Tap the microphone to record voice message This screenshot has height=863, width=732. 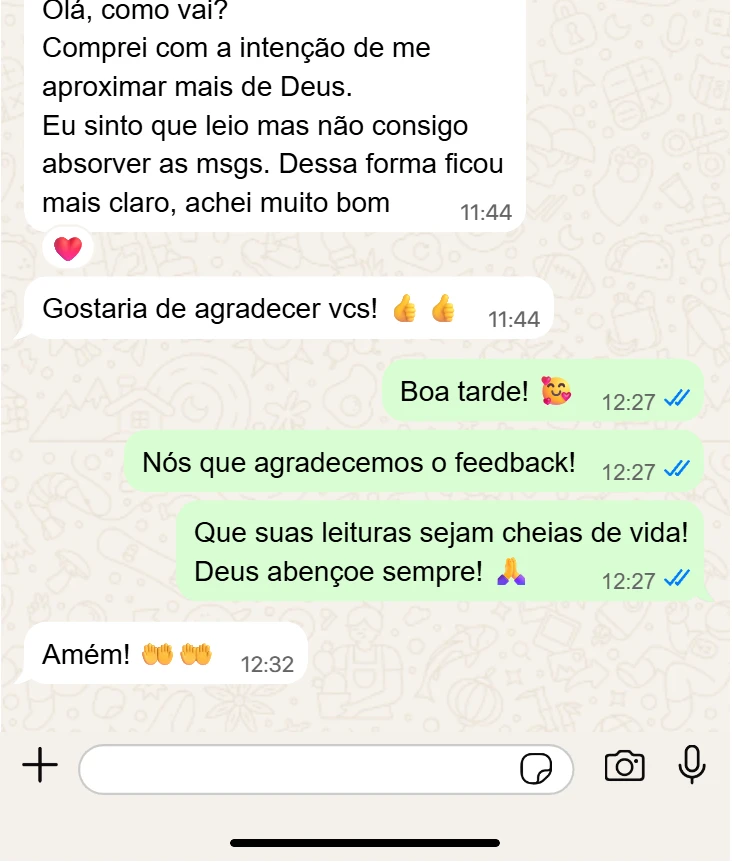691,765
